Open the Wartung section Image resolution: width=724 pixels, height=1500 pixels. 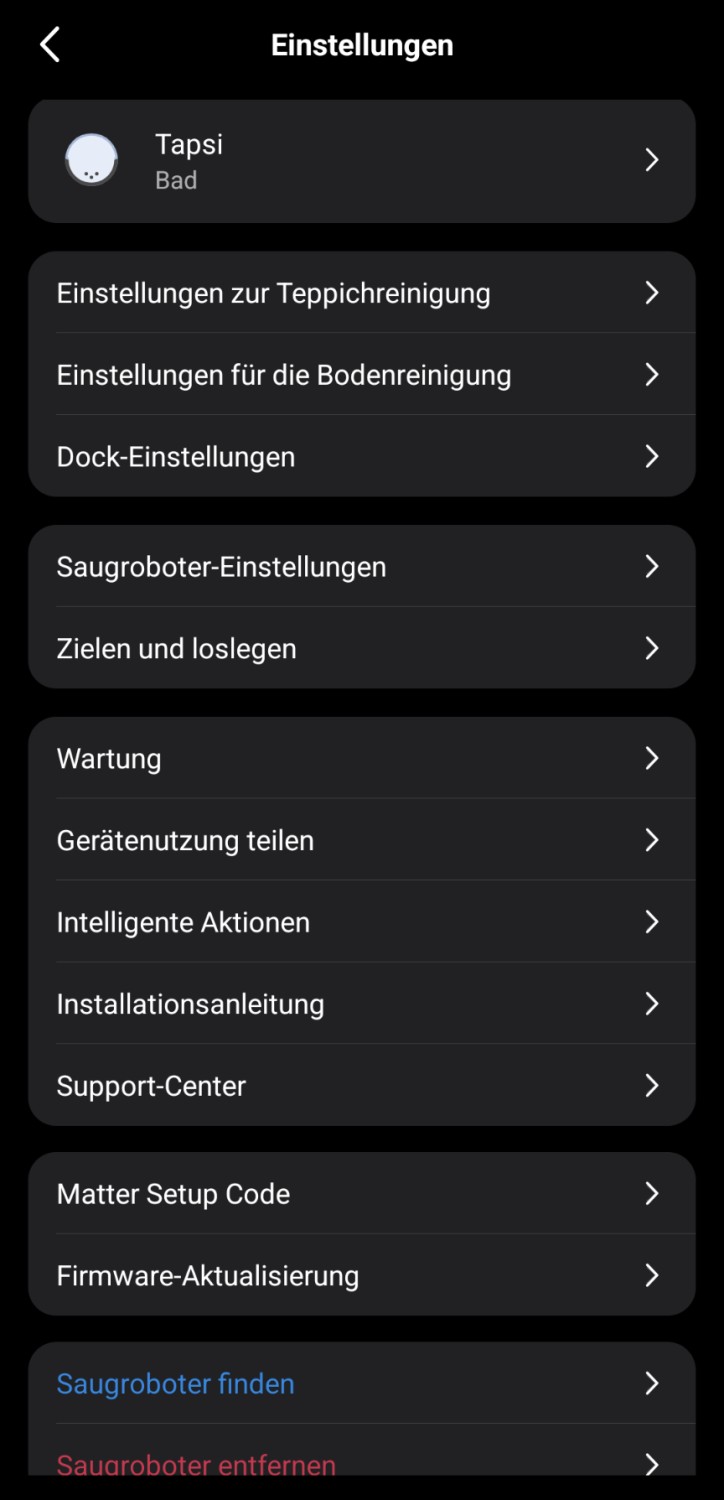pyautogui.click(x=361, y=759)
